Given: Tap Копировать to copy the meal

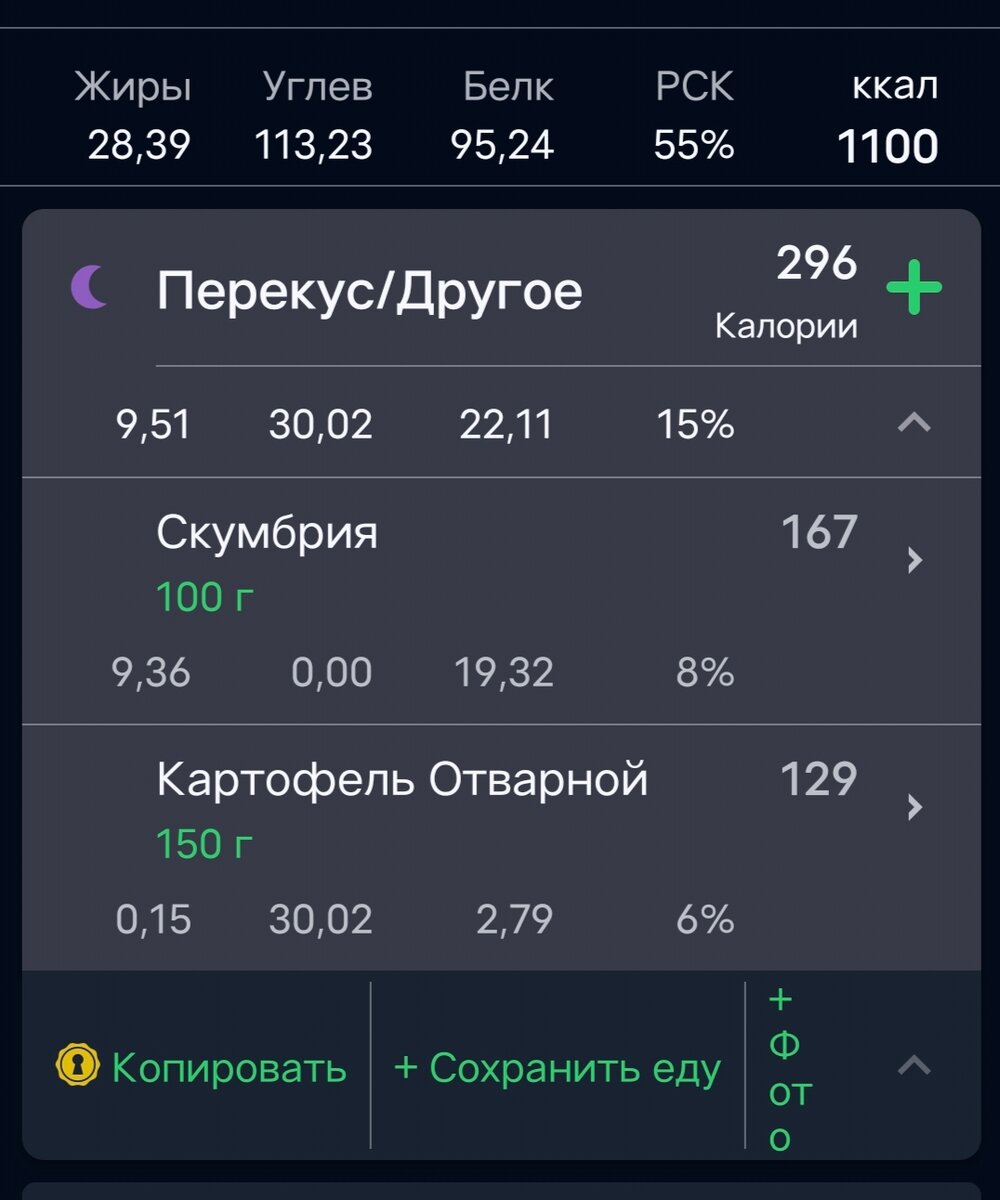Looking at the screenshot, I should (202, 1068).
